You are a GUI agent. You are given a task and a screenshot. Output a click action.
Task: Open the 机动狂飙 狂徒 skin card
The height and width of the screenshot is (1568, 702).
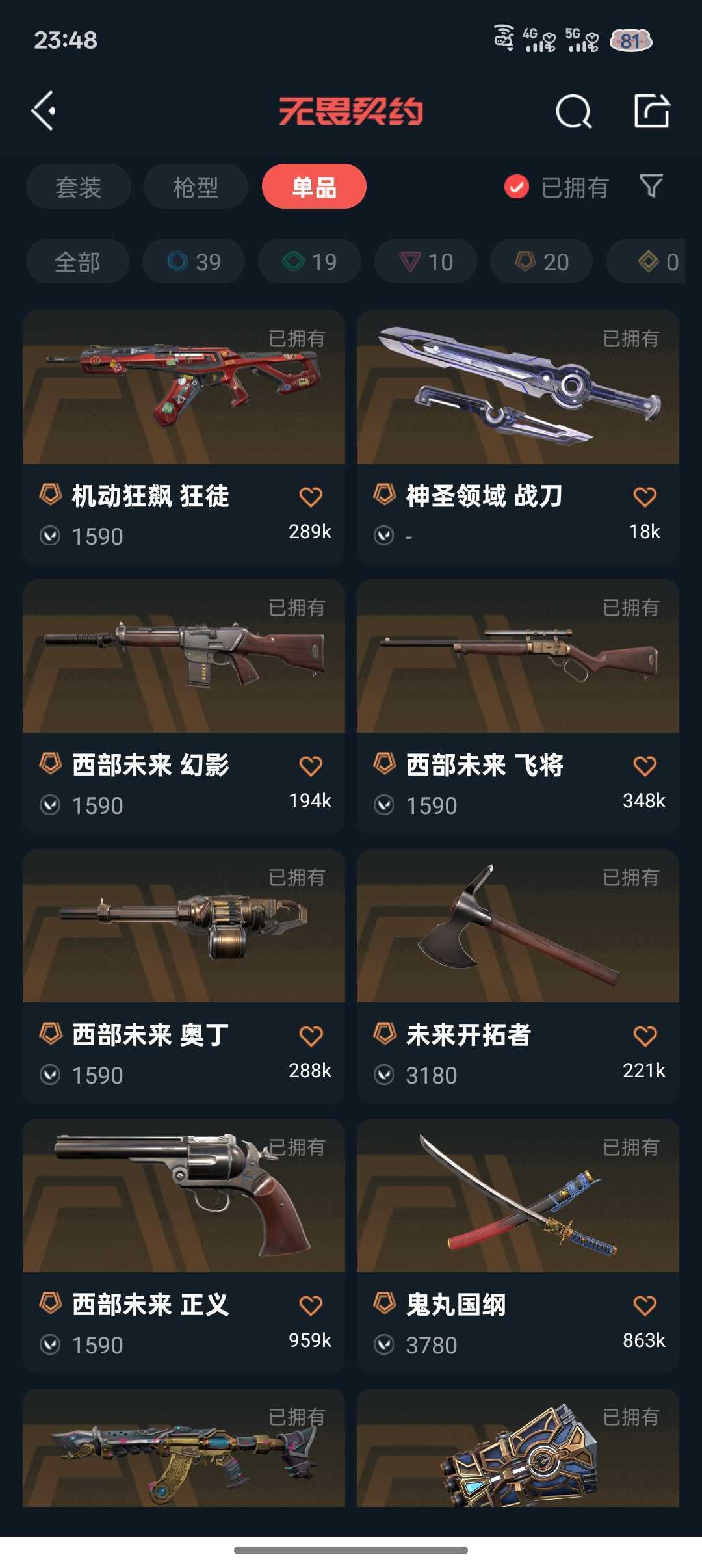pos(183,403)
